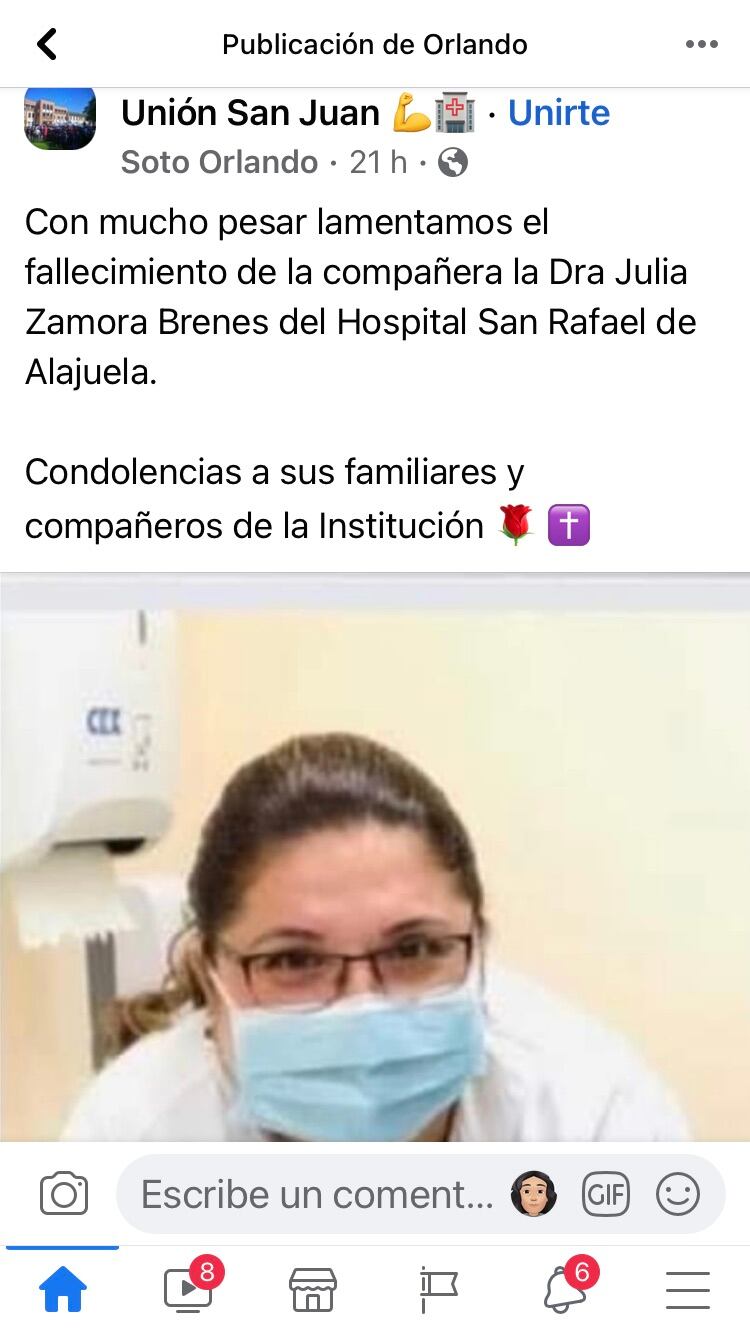The width and height of the screenshot is (750, 1334).
Task: Write a comment in the comment field
Action: [x=317, y=1194]
